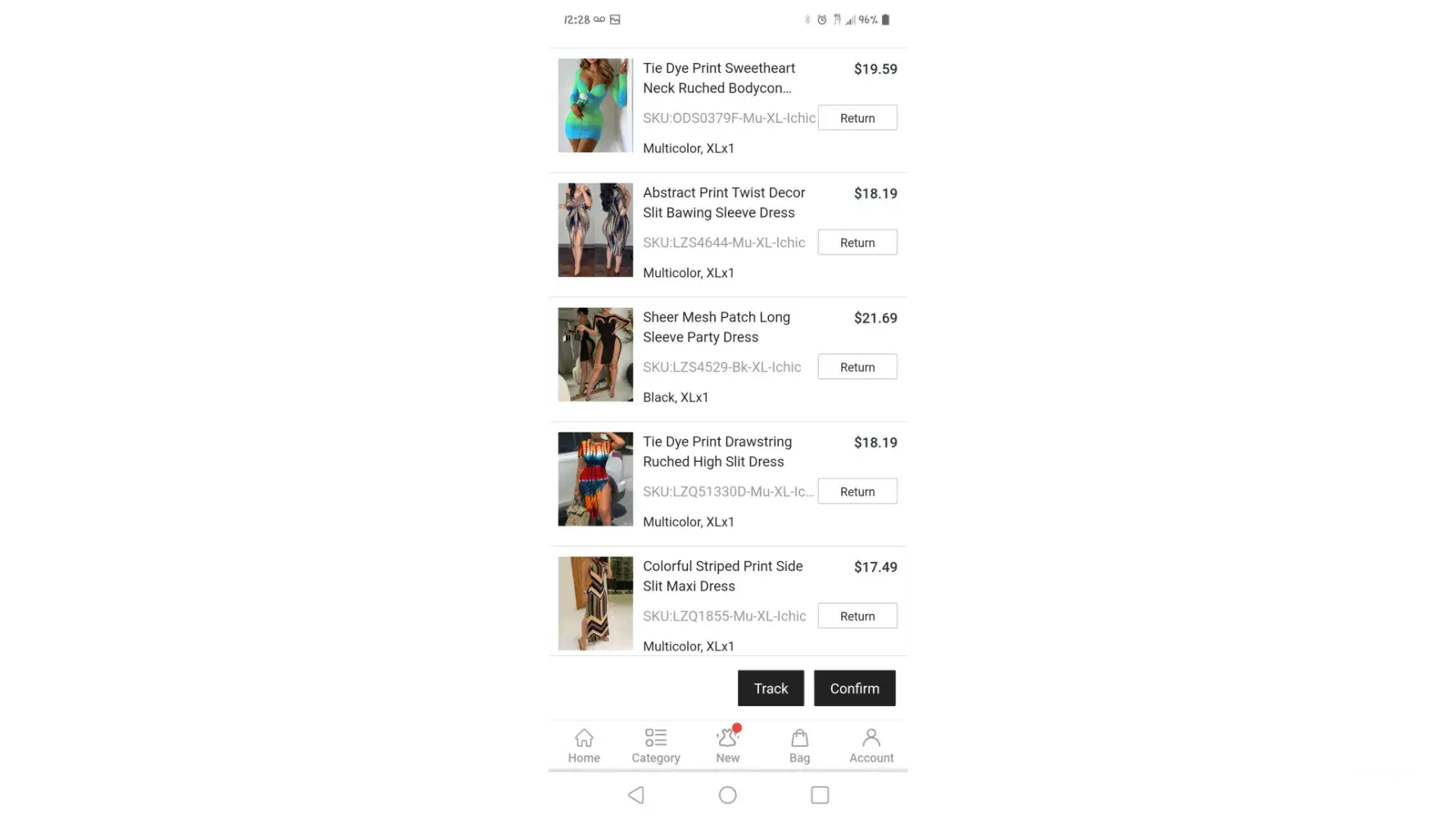Switch to the Category tab

tap(656, 746)
